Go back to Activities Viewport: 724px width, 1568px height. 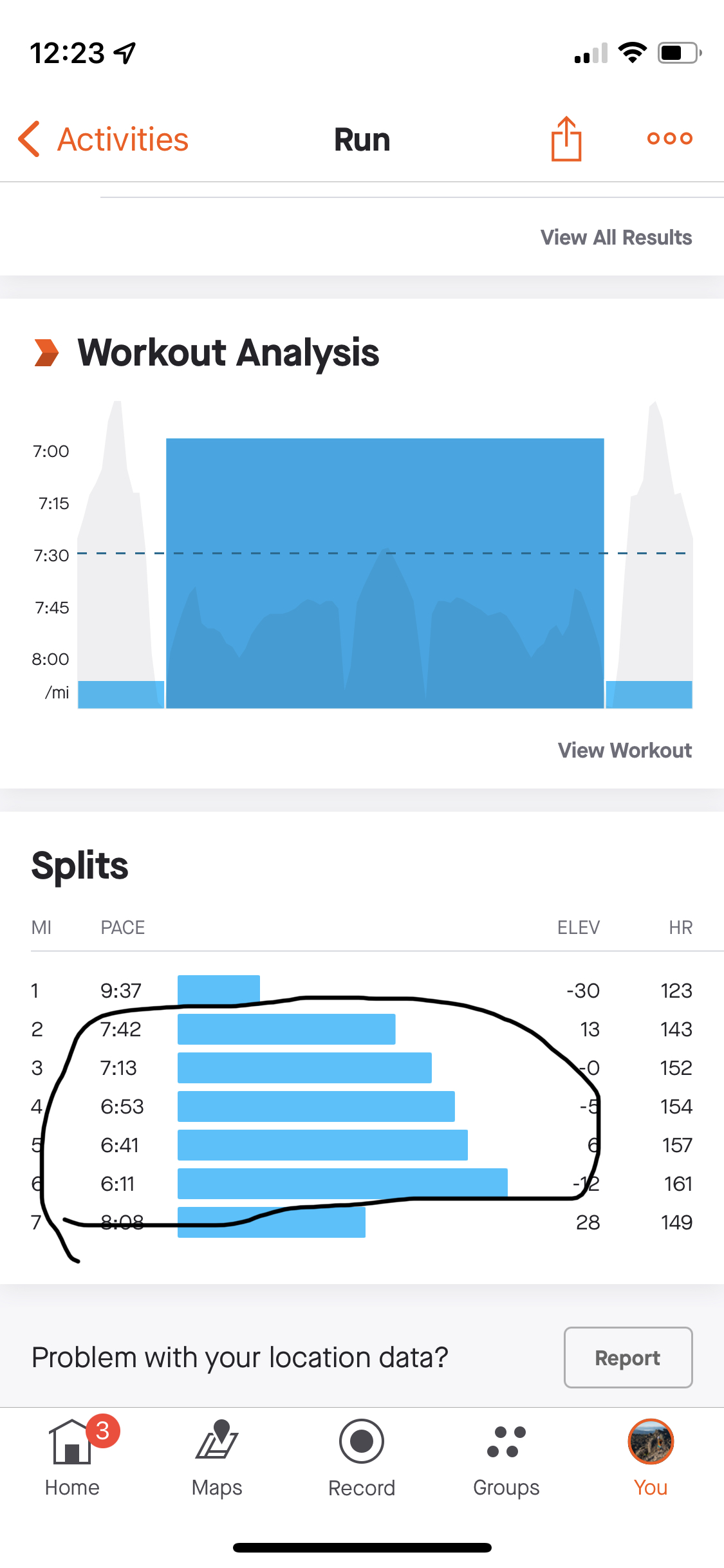point(104,139)
